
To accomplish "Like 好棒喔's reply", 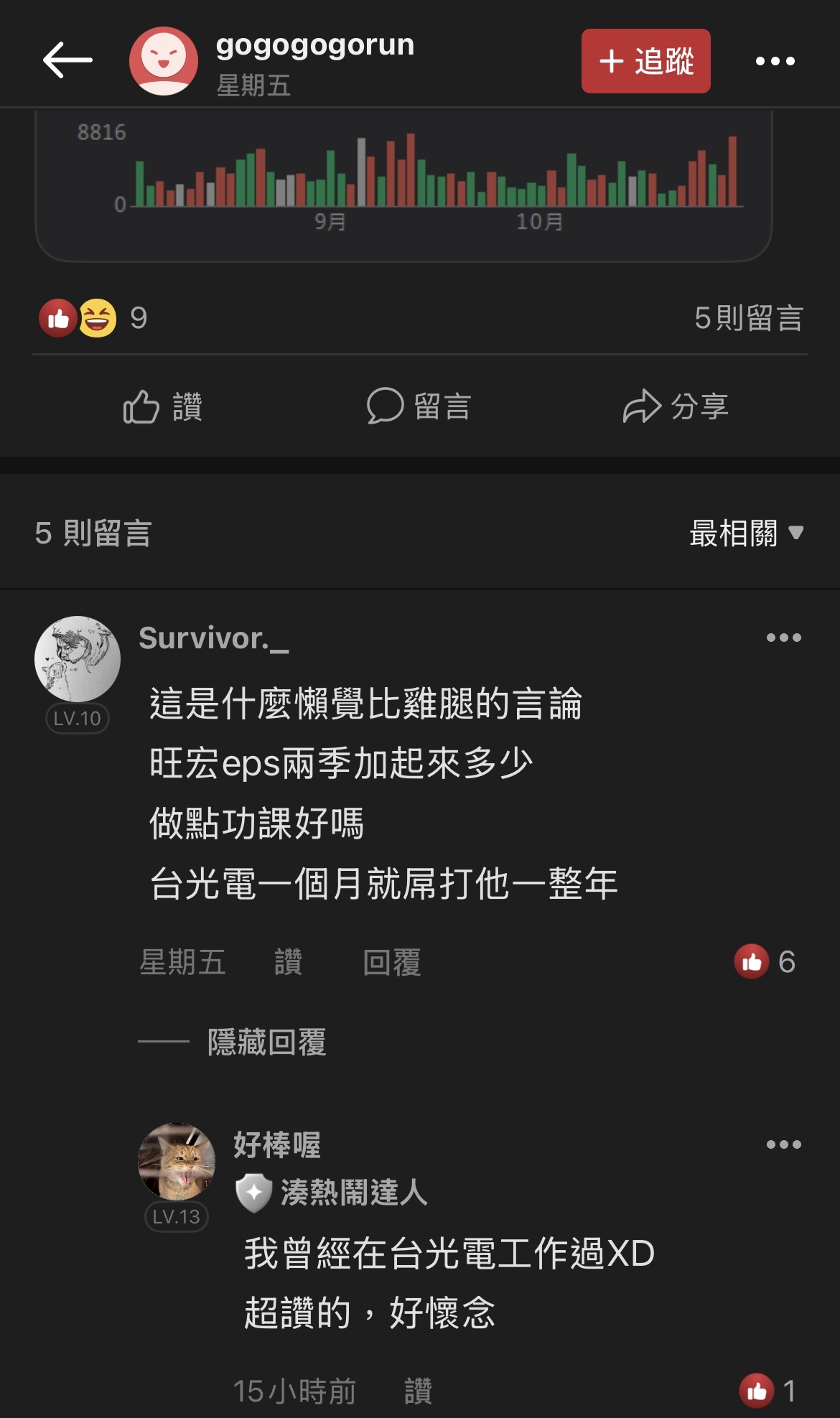I will [x=418, y=1391].
